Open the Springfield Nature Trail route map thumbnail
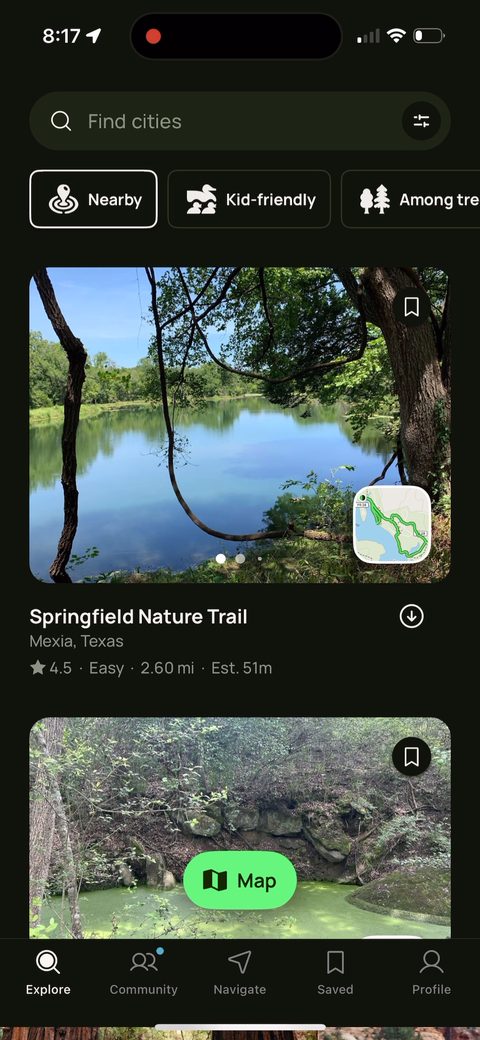480x1040 pixels. click(392, 525)
